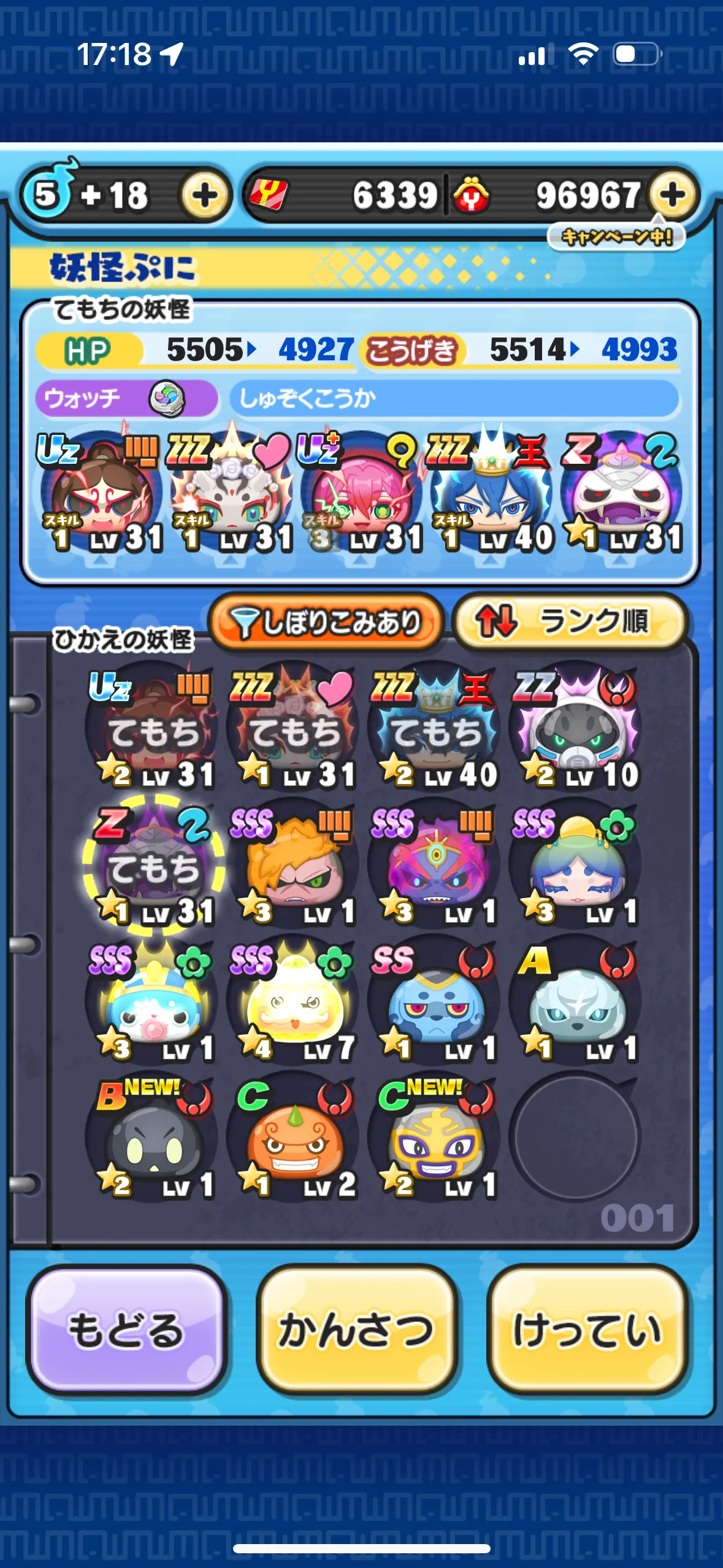
Task: Select the SSS yellow glowing Lv 7 yokai
Action: [293, 1002]
